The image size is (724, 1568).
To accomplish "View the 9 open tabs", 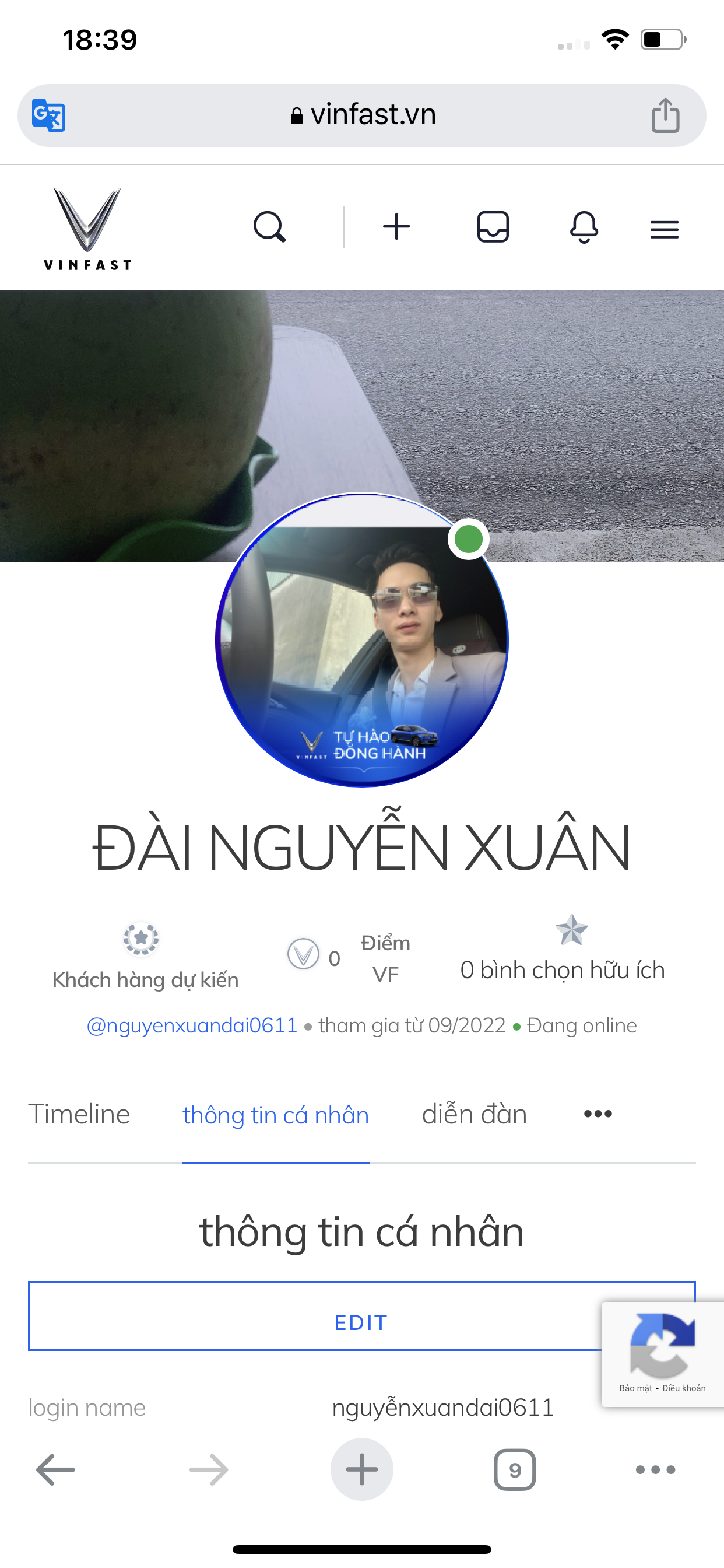I will 515,1470.
